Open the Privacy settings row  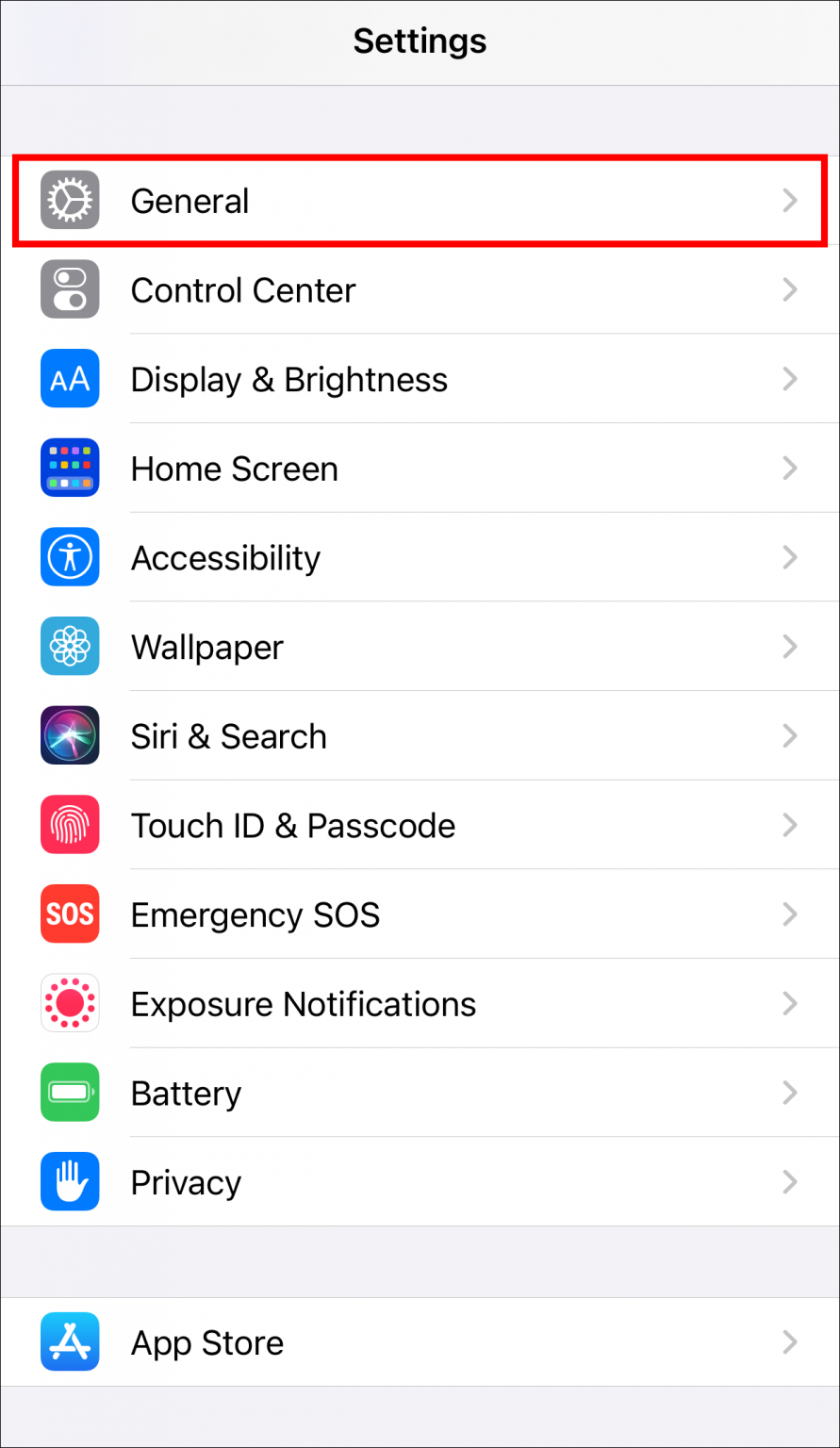tap(420, 1181)
